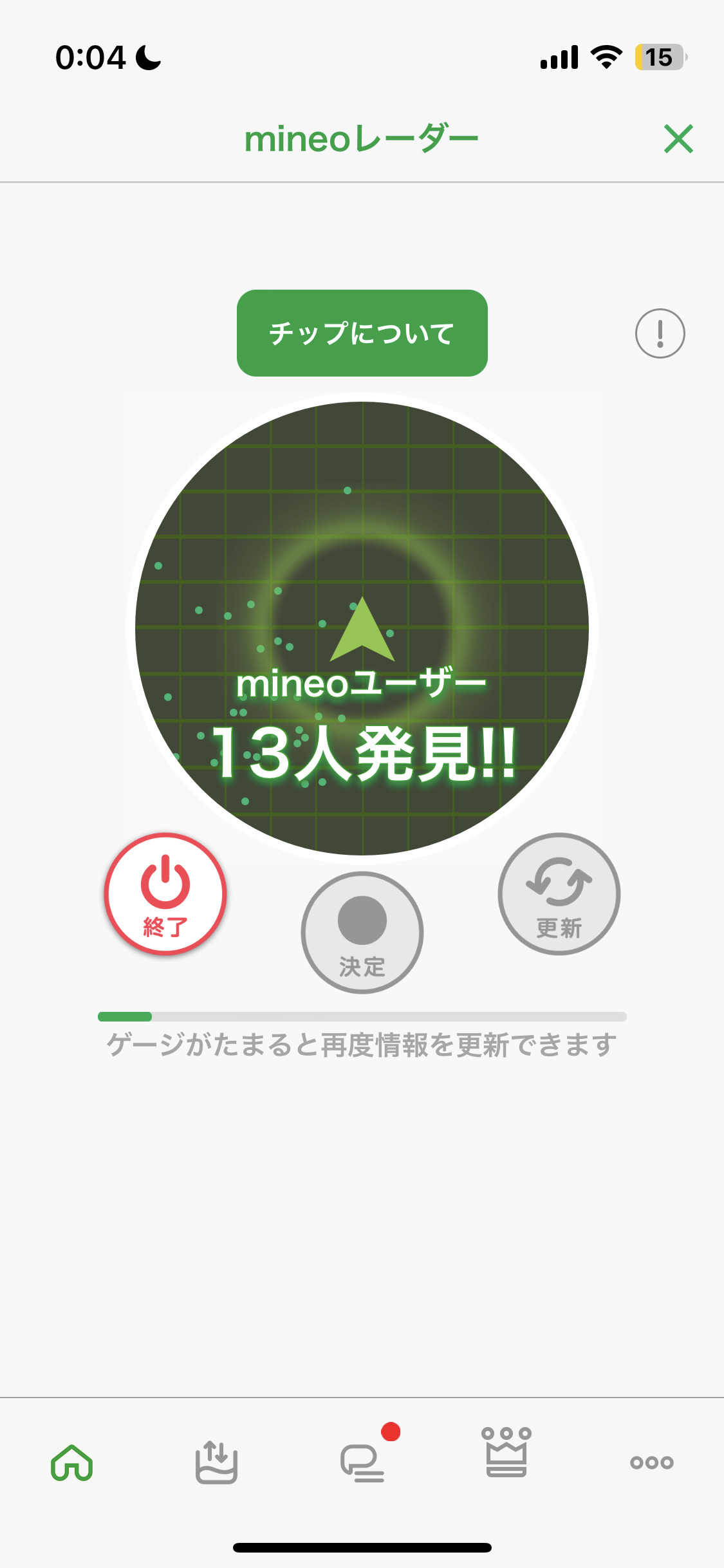Open the exclamation info icon
The width and height of the screenshot is (724, 1568).
pyautogui.click(x=660, y=333)
